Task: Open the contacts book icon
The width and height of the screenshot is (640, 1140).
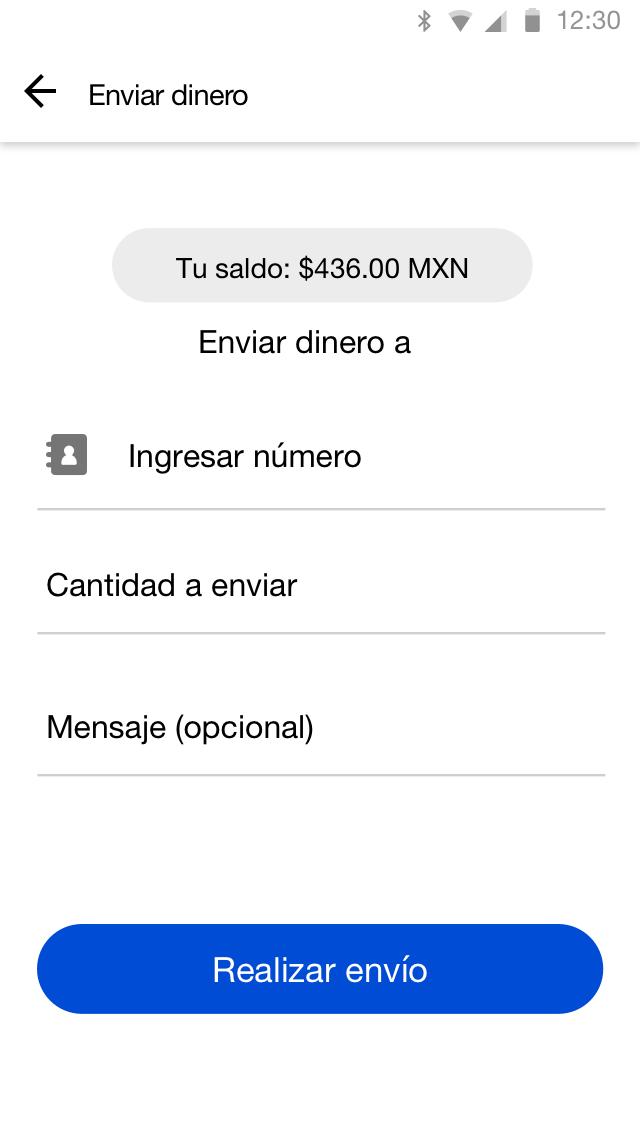Action: 66,454
